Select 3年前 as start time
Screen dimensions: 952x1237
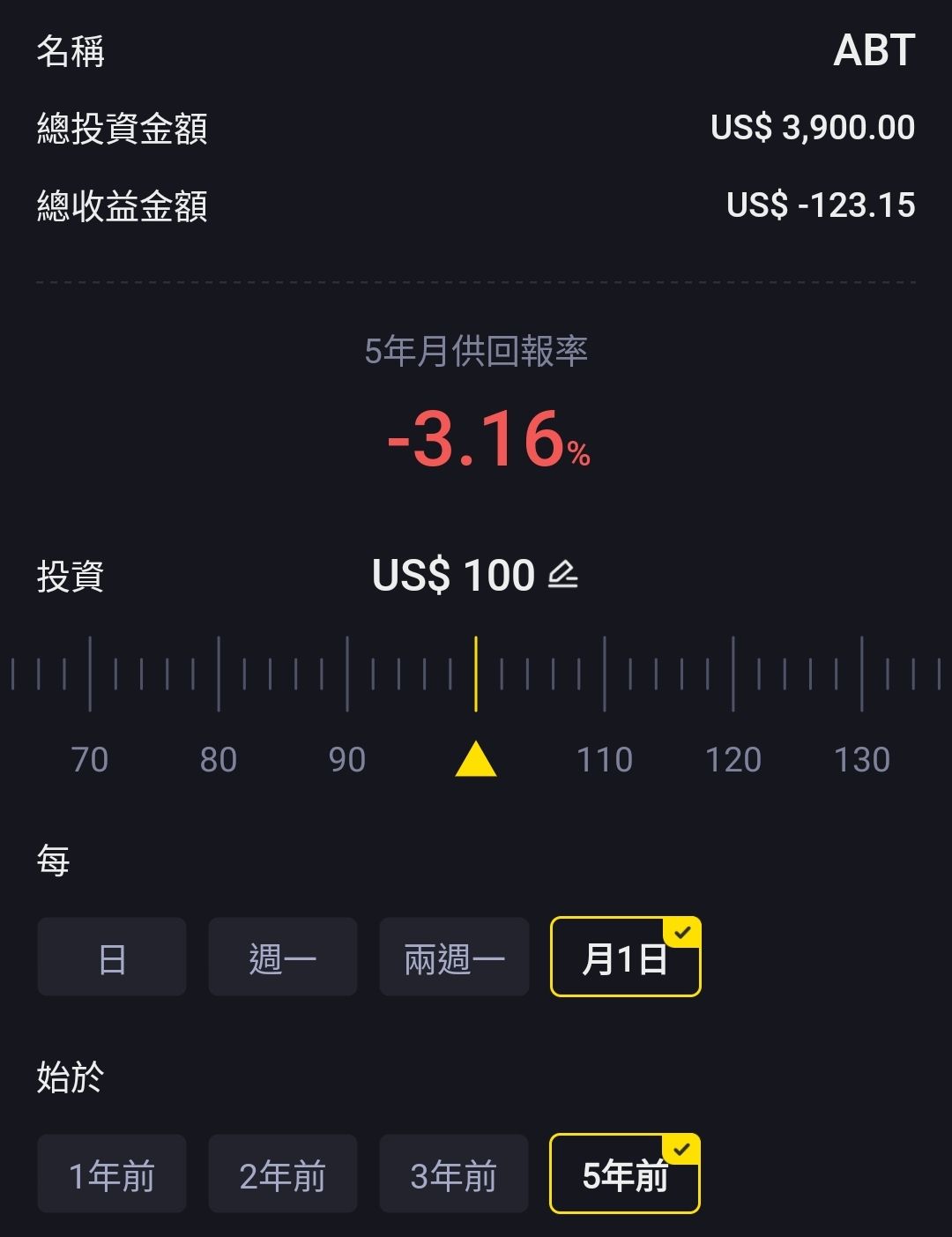pyautogui.click(x=454, y=1174)
